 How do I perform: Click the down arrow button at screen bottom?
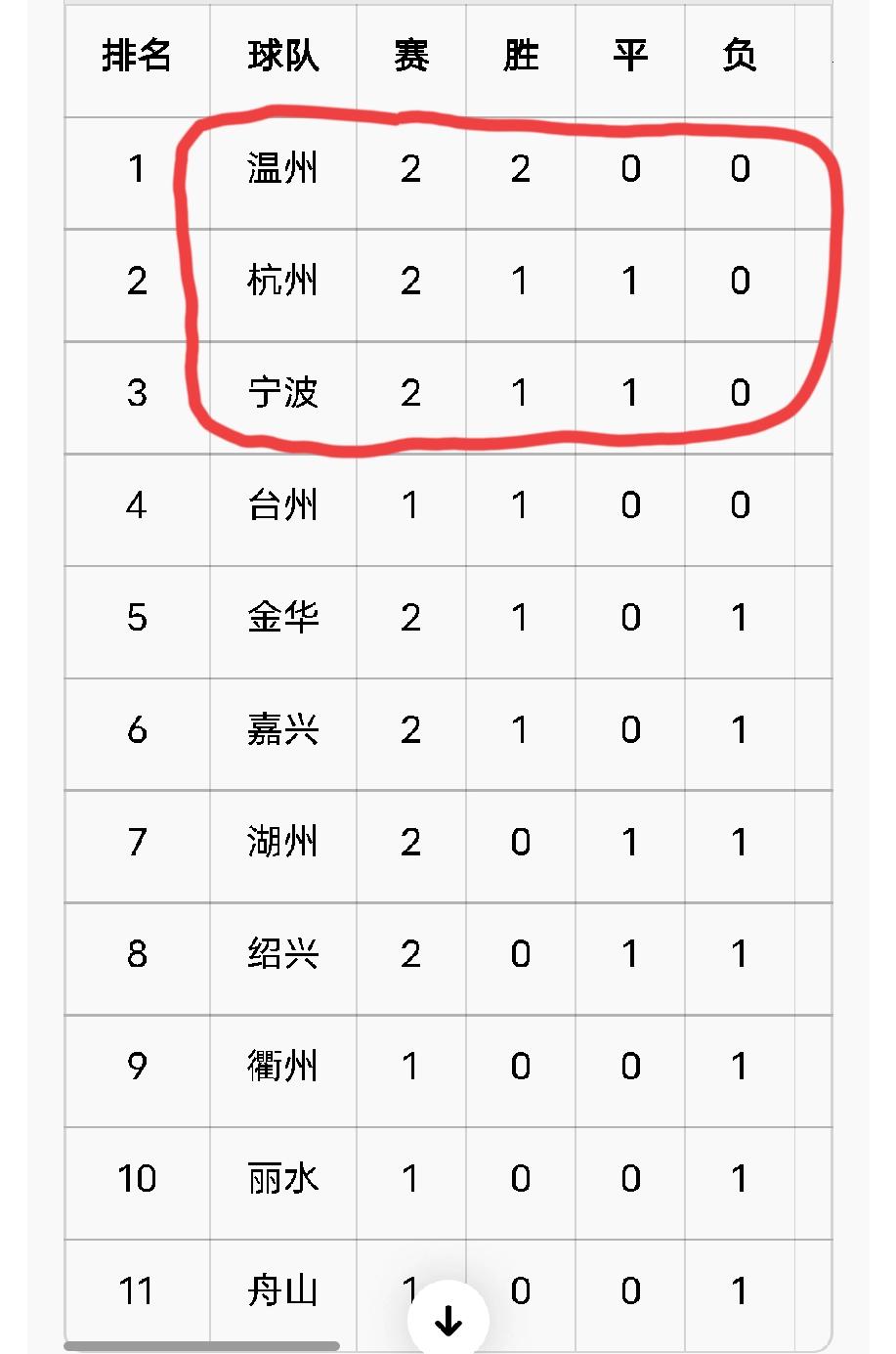coord(448,1319)
